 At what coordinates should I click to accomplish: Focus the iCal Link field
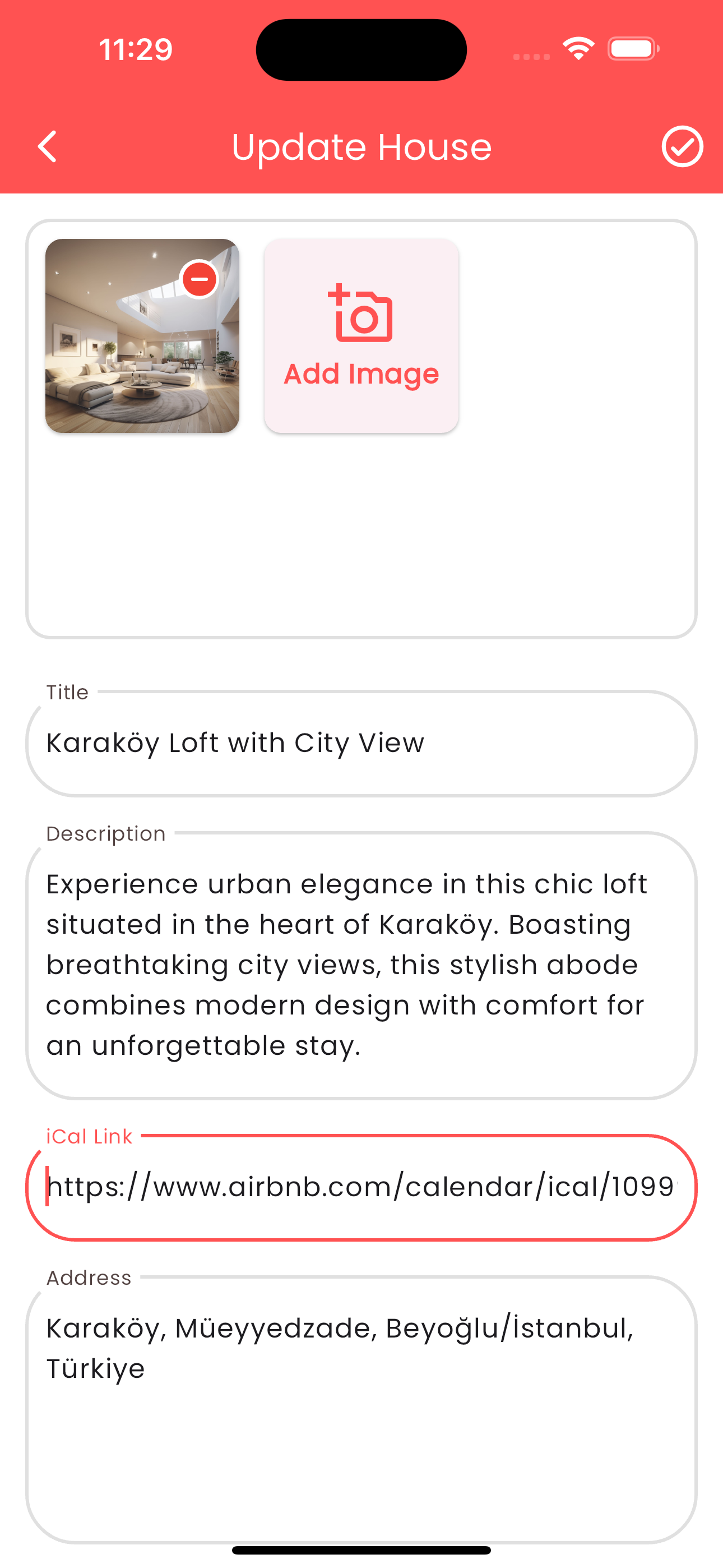[x=361, y=1187]
